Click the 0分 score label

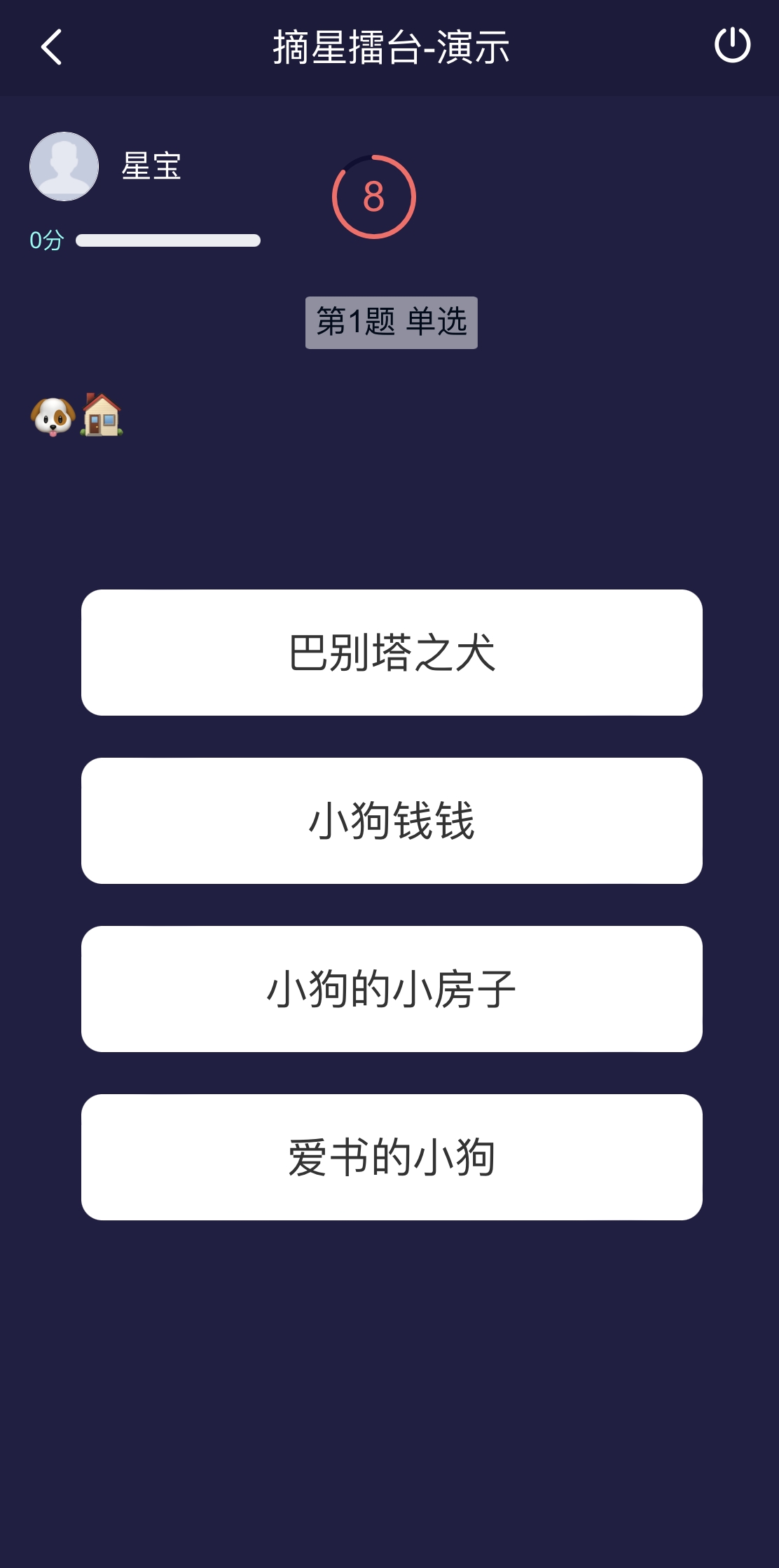coord(45,239)
